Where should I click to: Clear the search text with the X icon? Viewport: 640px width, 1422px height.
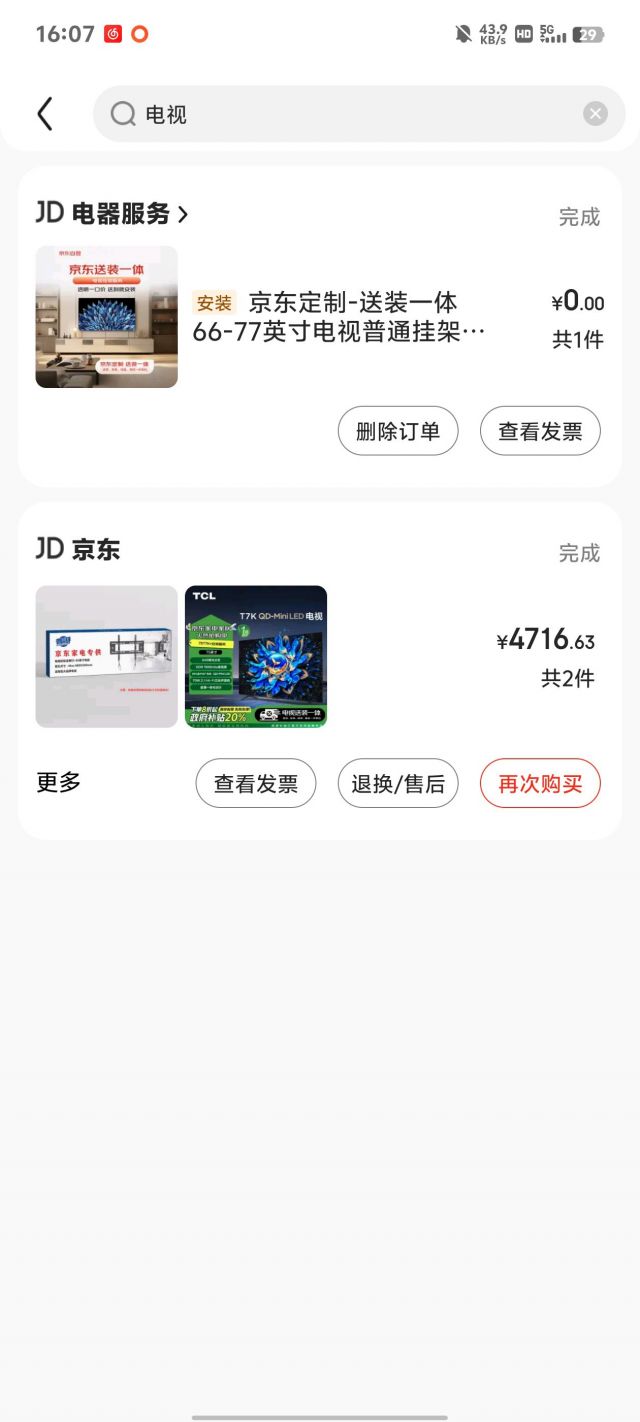coord(595,114)
